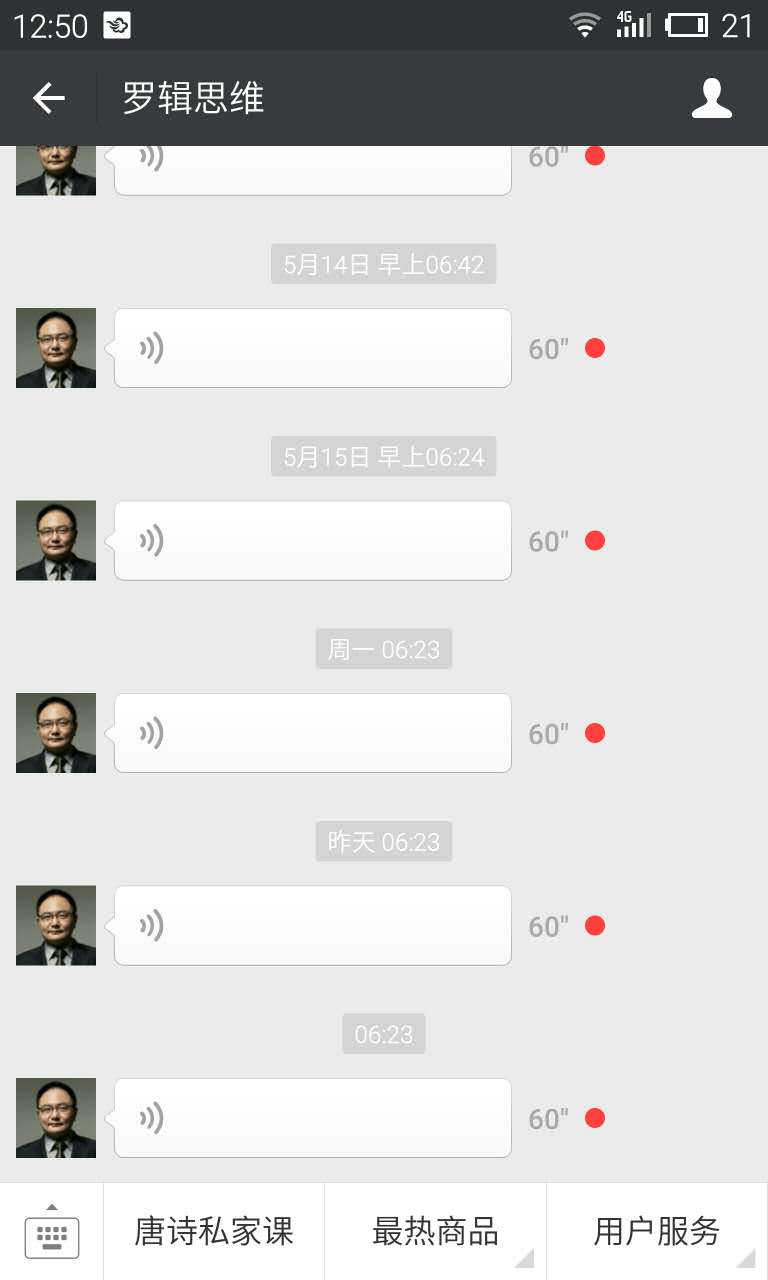The width and height of the screenshot is (768, 1280).
Task: Open the 唐诗私家课 menu
Action: (214, 1232)
